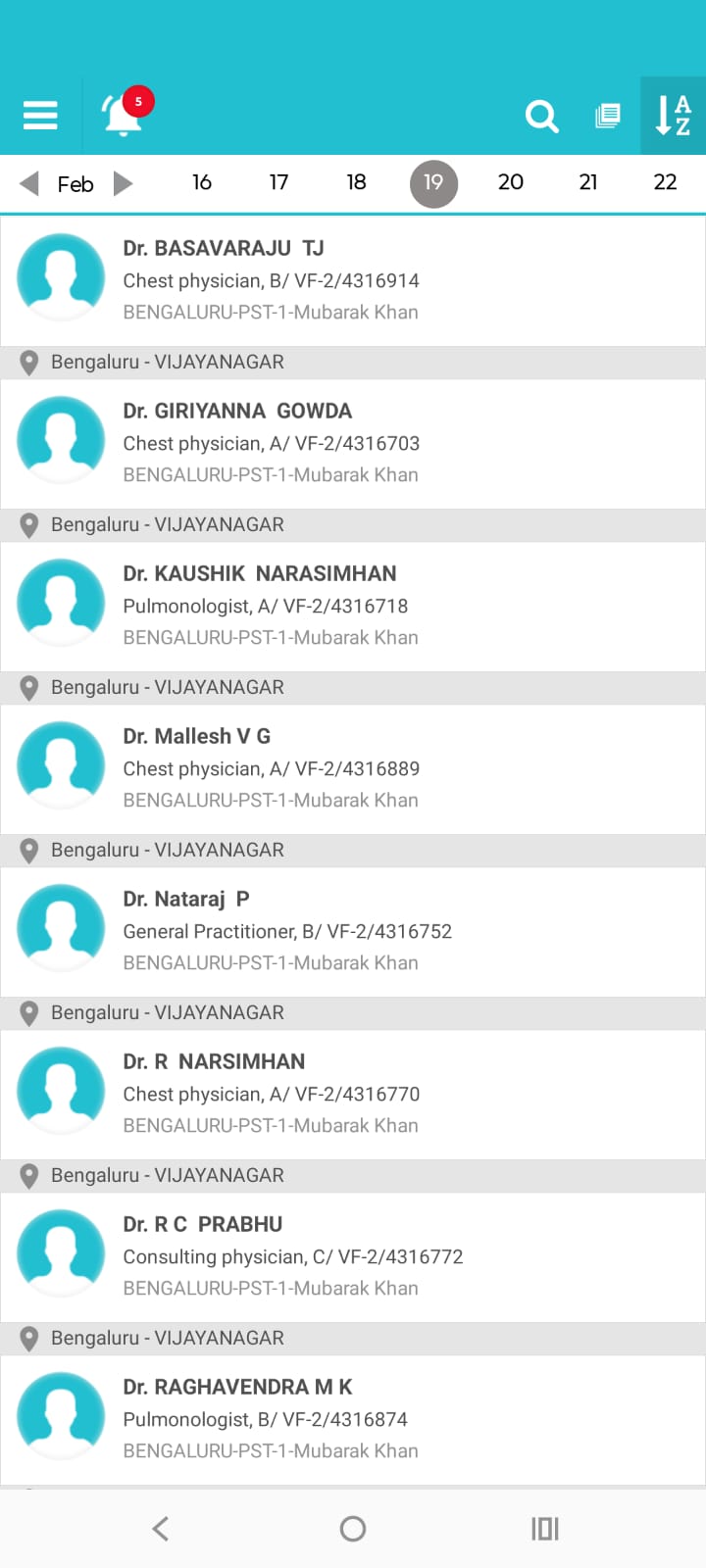Screen dimensions: 706x1568
Task: Open Dr. R C PRABHU entry
Action: coord(353,1256)
